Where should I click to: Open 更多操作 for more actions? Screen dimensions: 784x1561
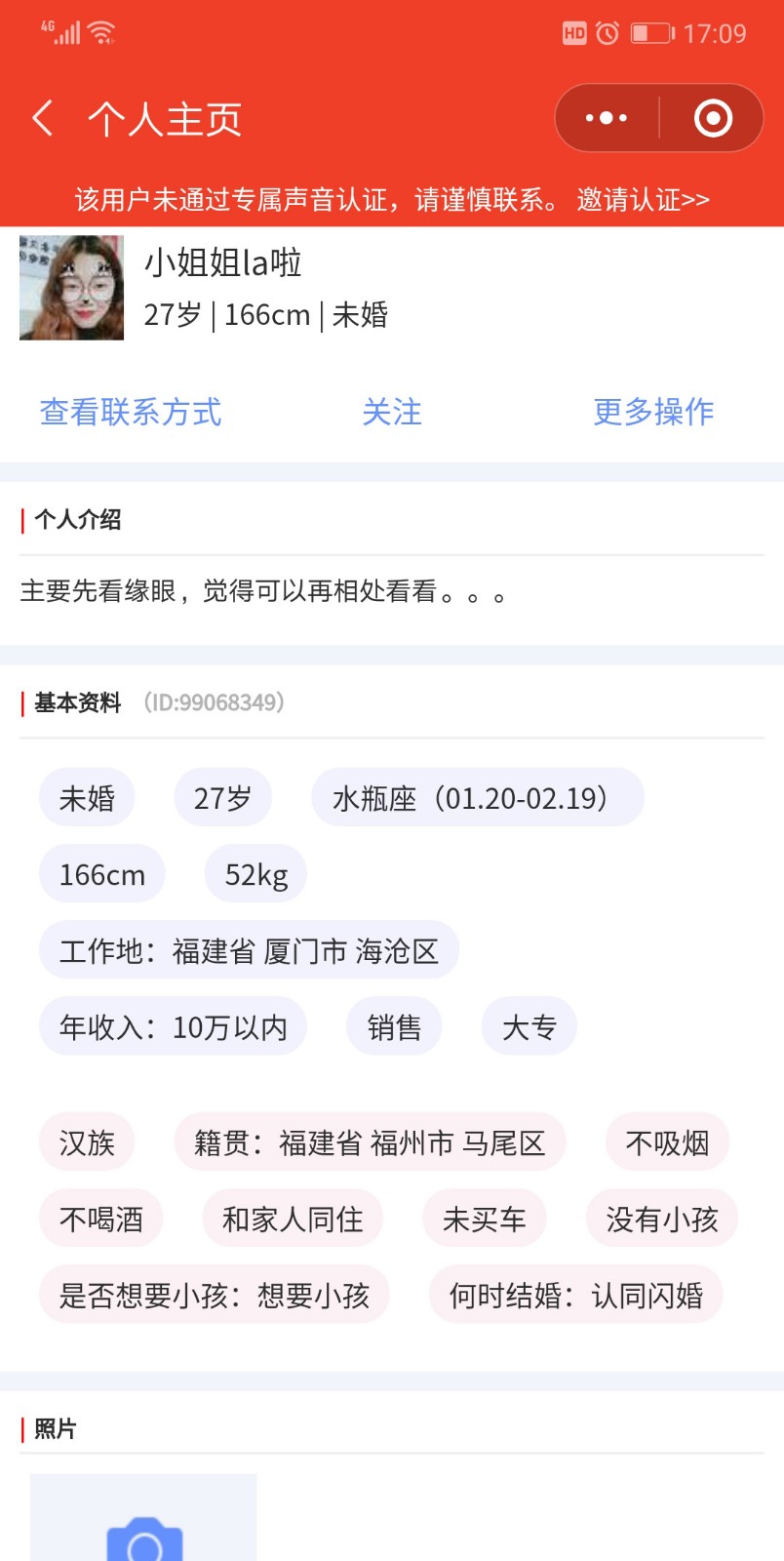[653, 412]
